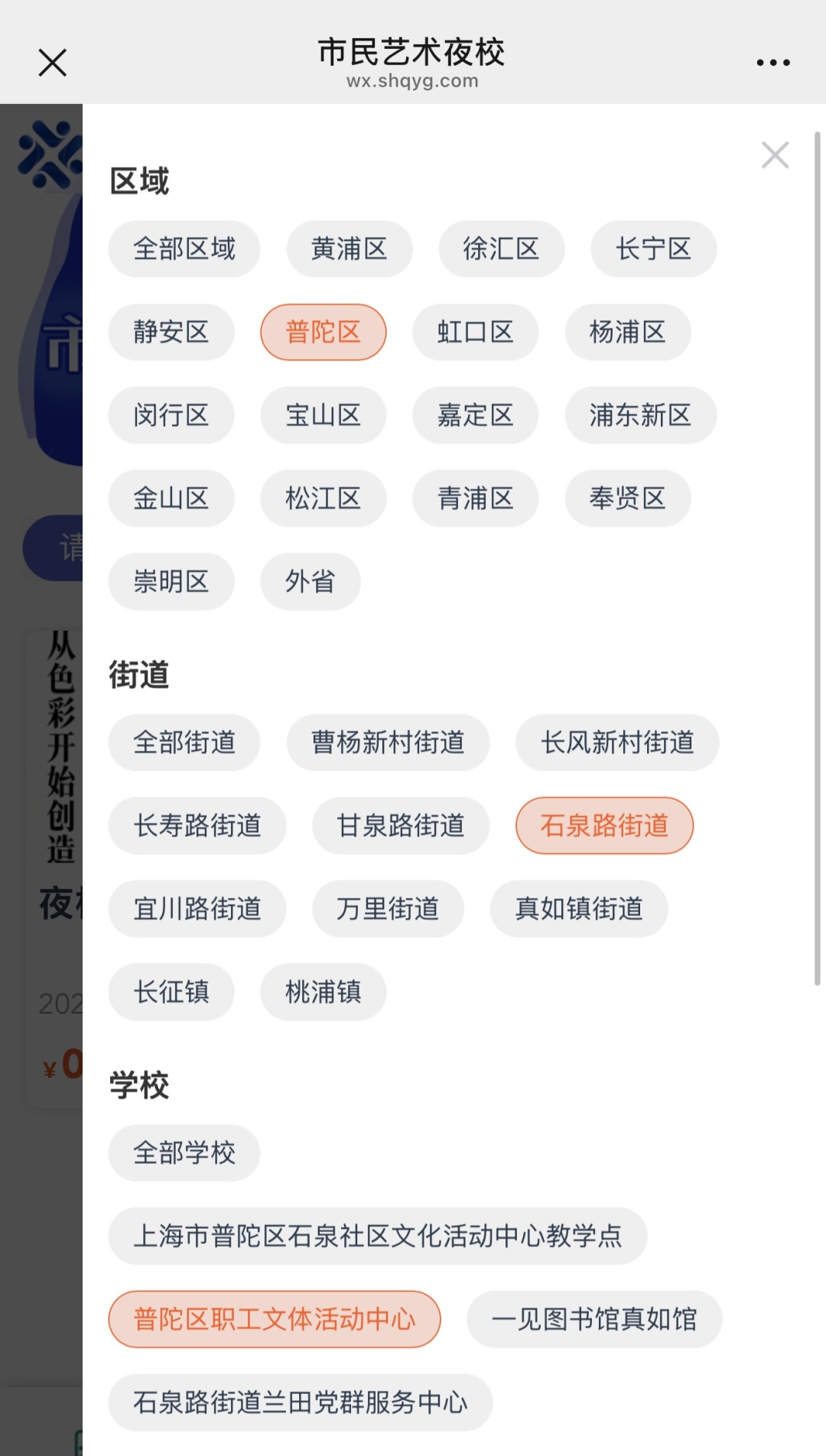
Task: Close the 市民艺术夜校 web page
Action: pyautogui.click(x=52, y=63)
